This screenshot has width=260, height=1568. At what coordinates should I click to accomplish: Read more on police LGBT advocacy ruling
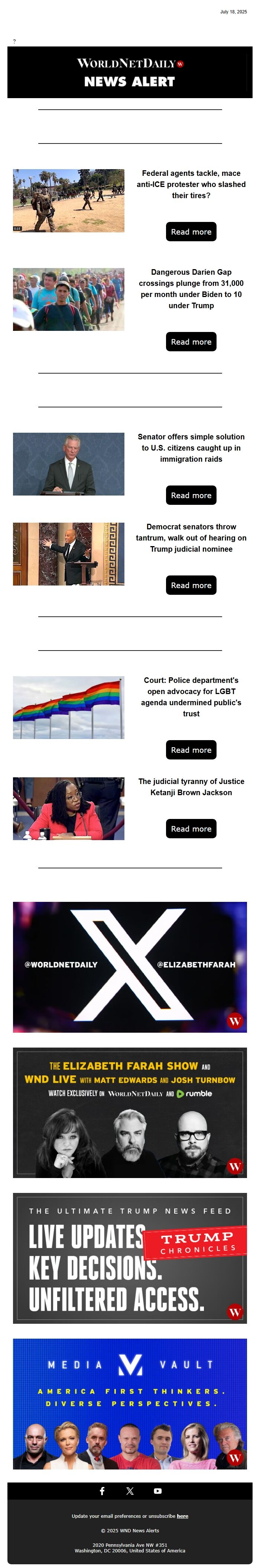[191, 749]
